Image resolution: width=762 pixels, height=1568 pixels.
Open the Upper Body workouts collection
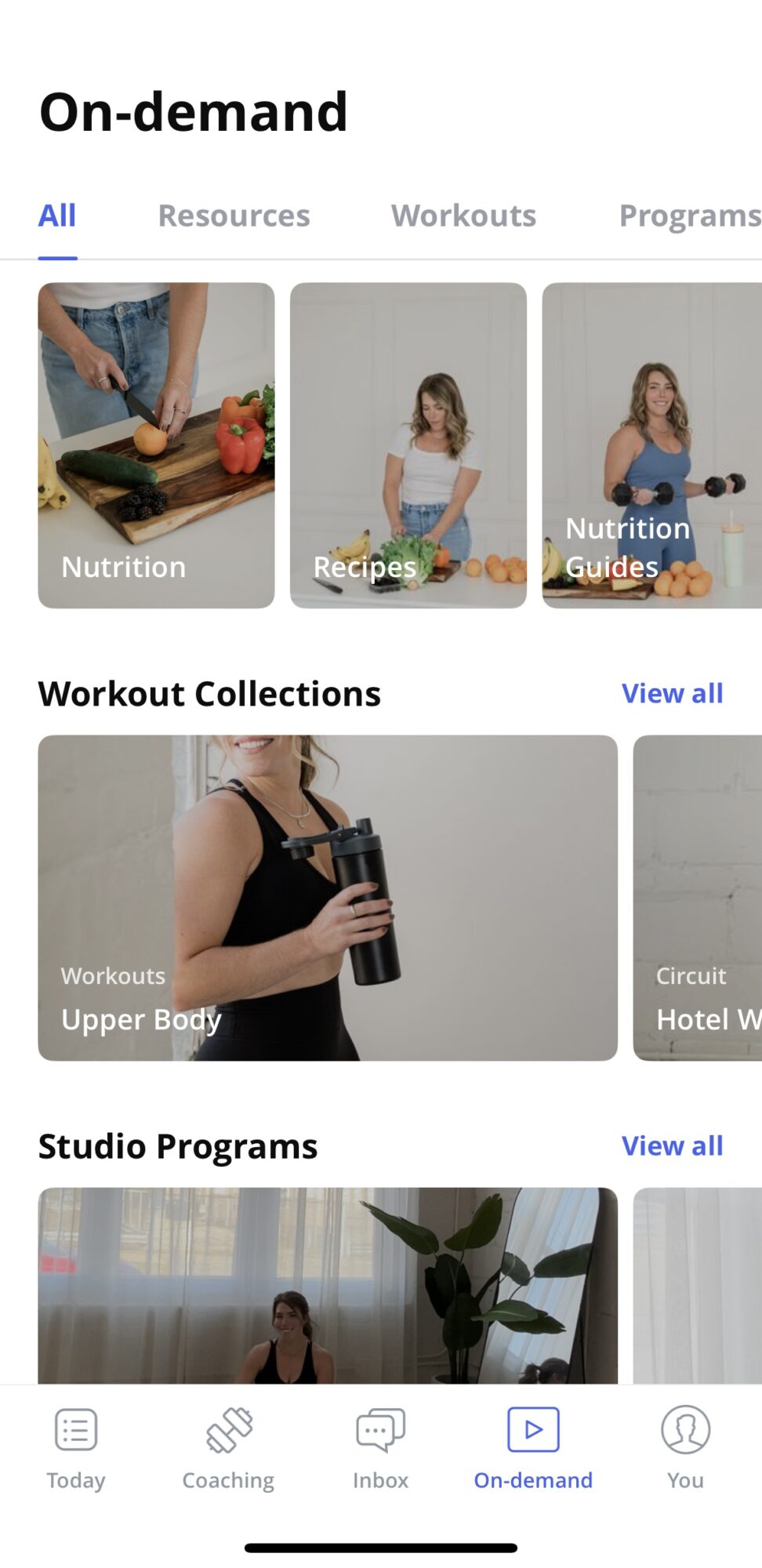[x=327, y=898]
